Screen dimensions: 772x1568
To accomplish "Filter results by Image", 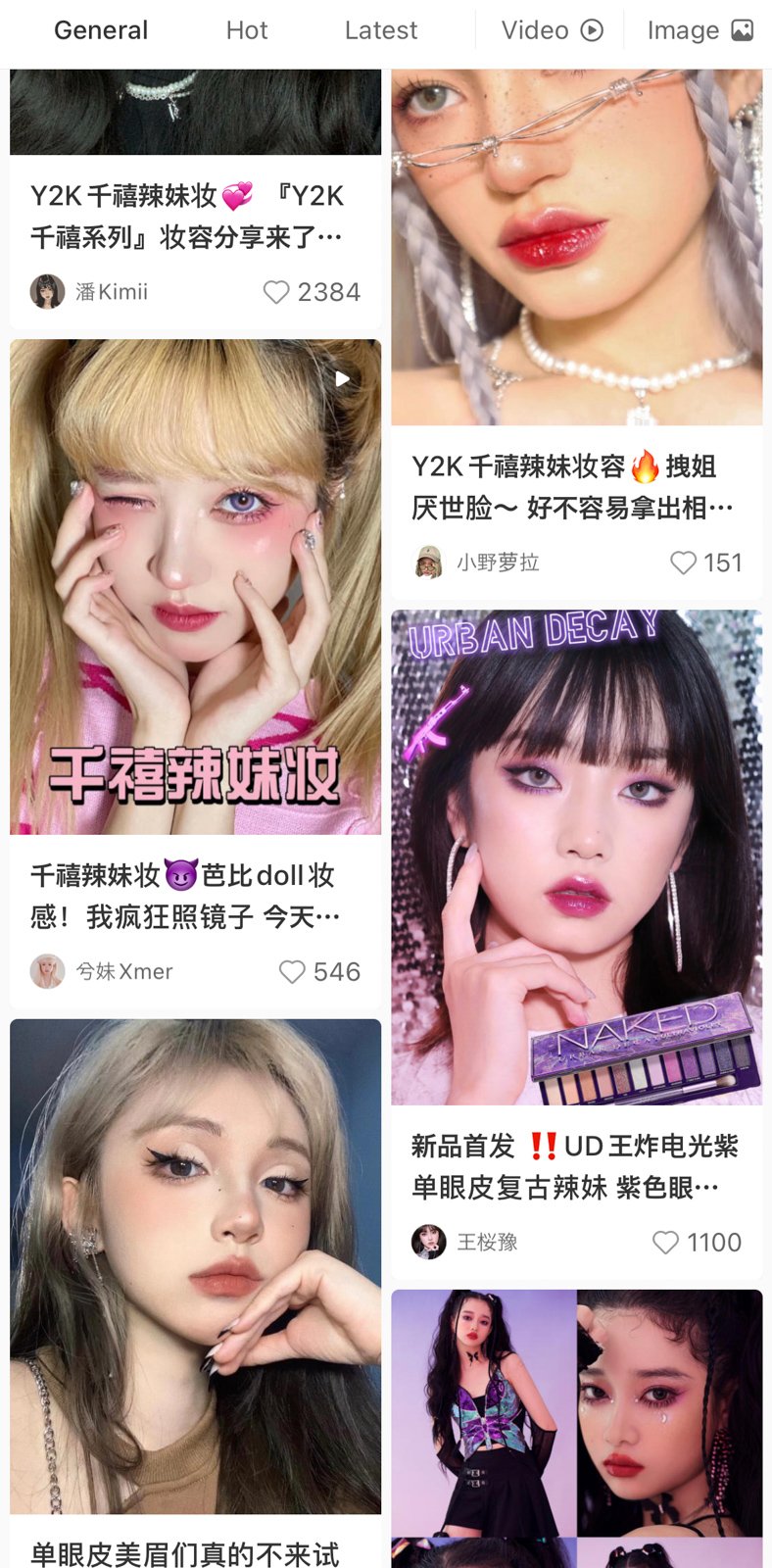I will 700,30.
